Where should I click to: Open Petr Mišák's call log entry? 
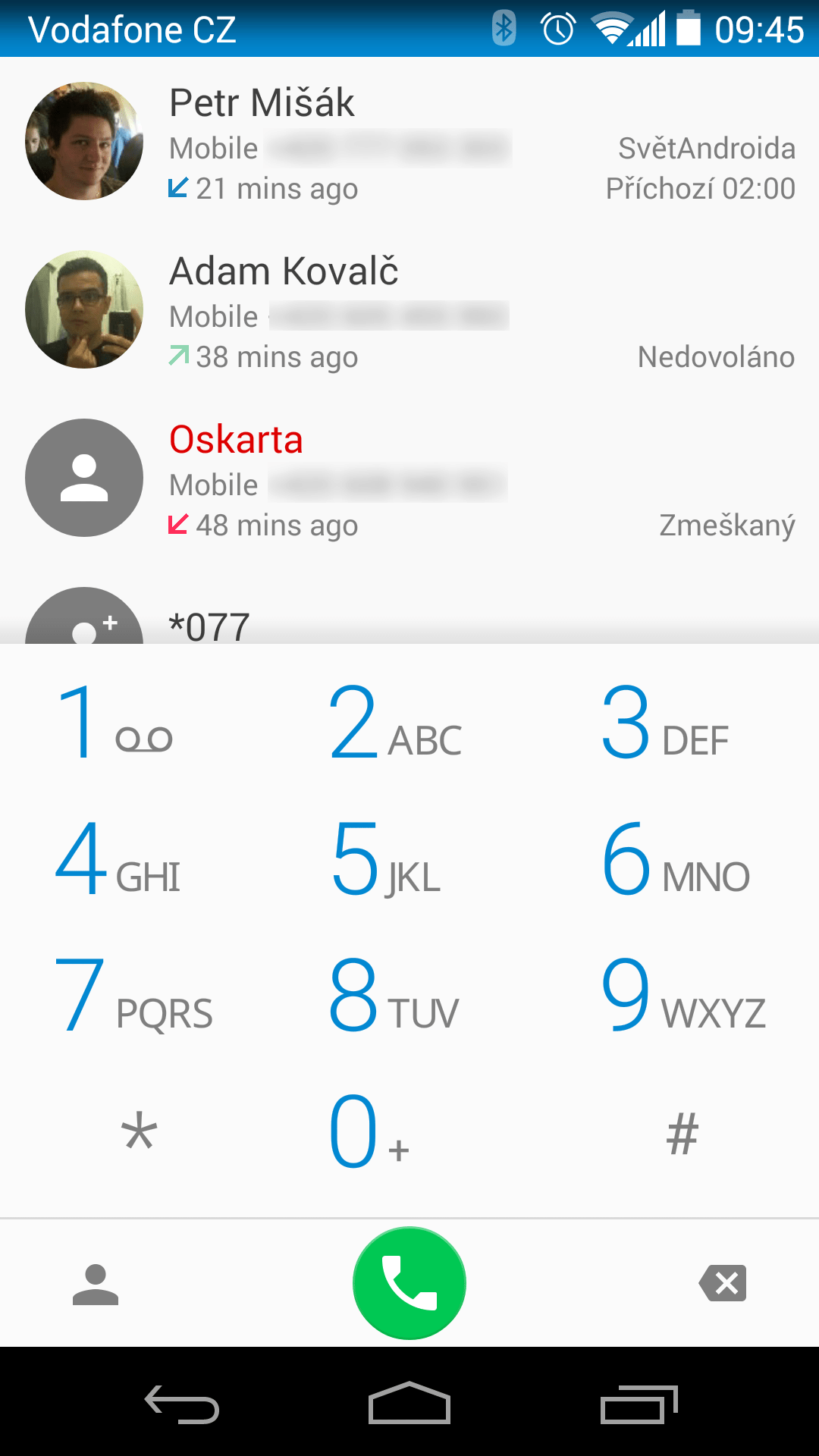pyautogui.click(x=409, y=142)
